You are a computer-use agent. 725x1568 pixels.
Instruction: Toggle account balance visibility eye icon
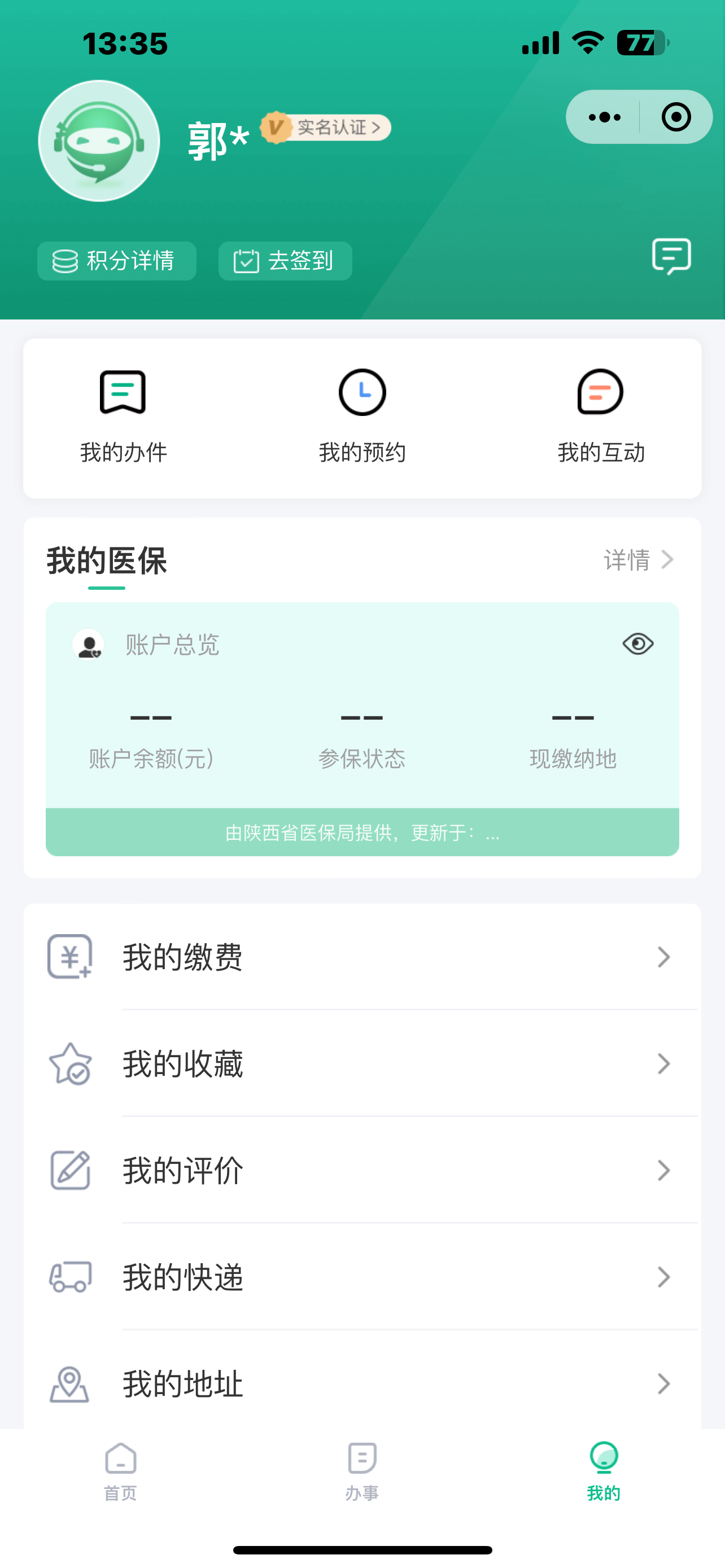click(x=638, y=644)
